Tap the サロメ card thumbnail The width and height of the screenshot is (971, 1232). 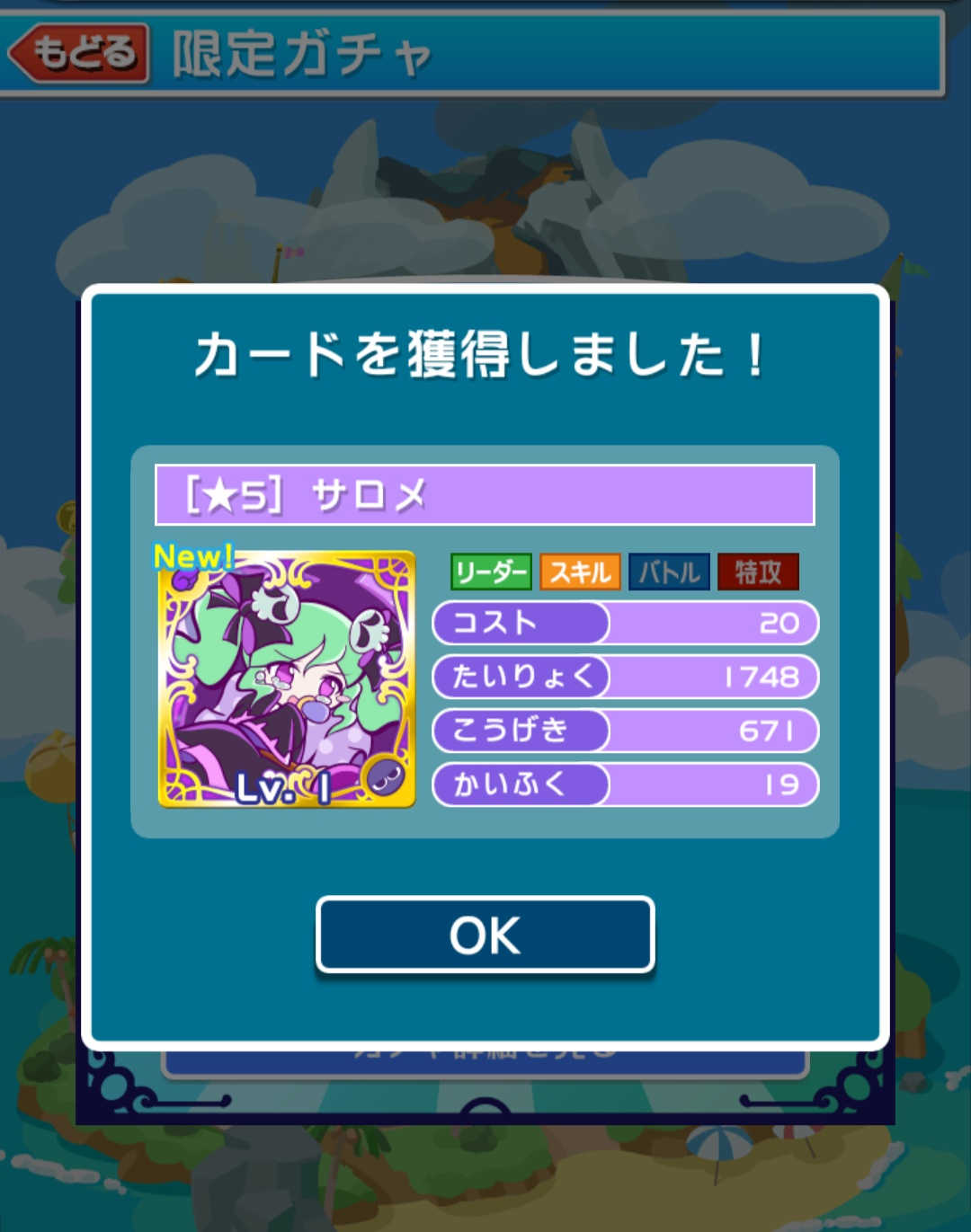pos(286,679)
